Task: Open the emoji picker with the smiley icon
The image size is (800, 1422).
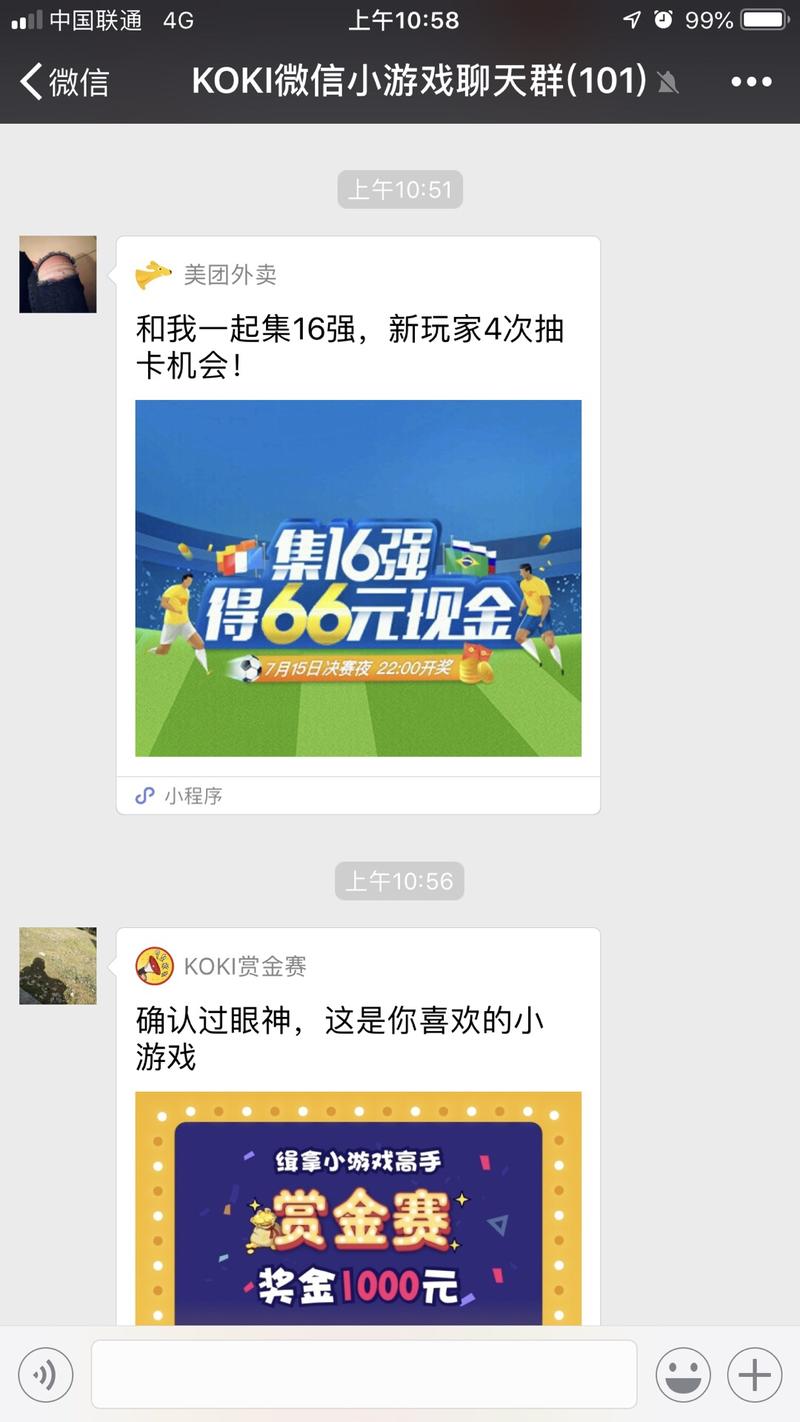Action: coord(683,1374)
